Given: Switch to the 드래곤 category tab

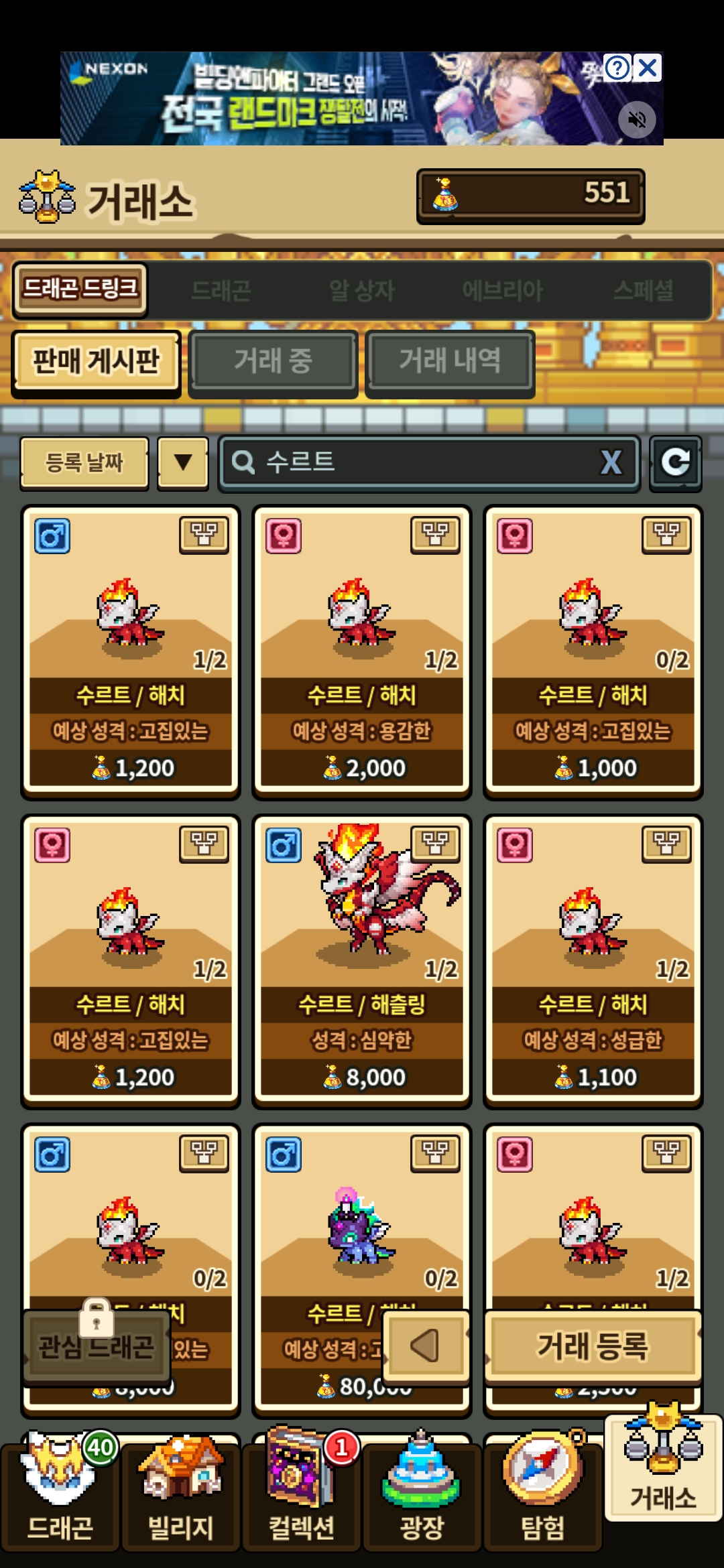Looking at the screenshot, I should tap(221, 291).
